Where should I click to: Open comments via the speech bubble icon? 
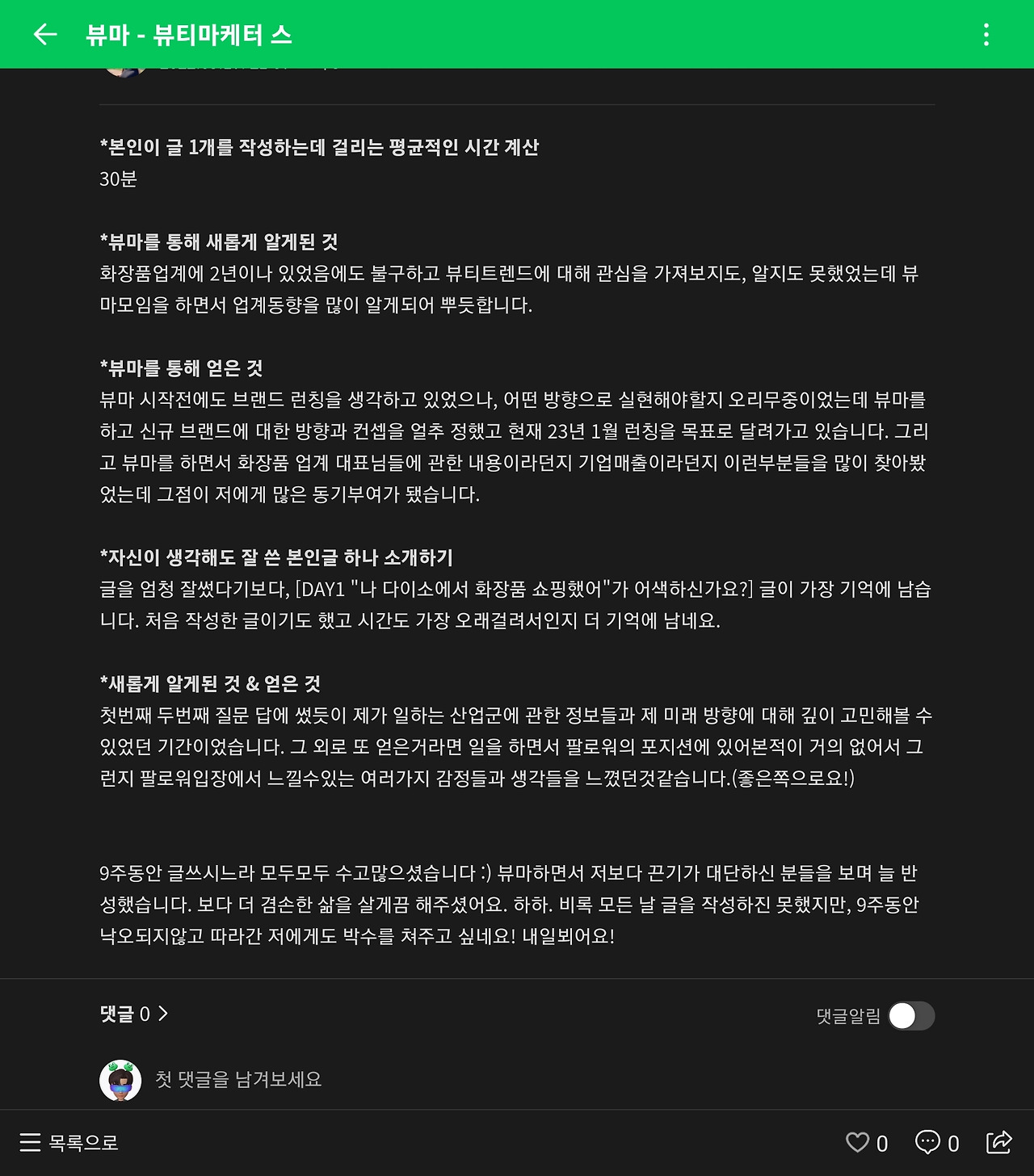click(927, 1142)
